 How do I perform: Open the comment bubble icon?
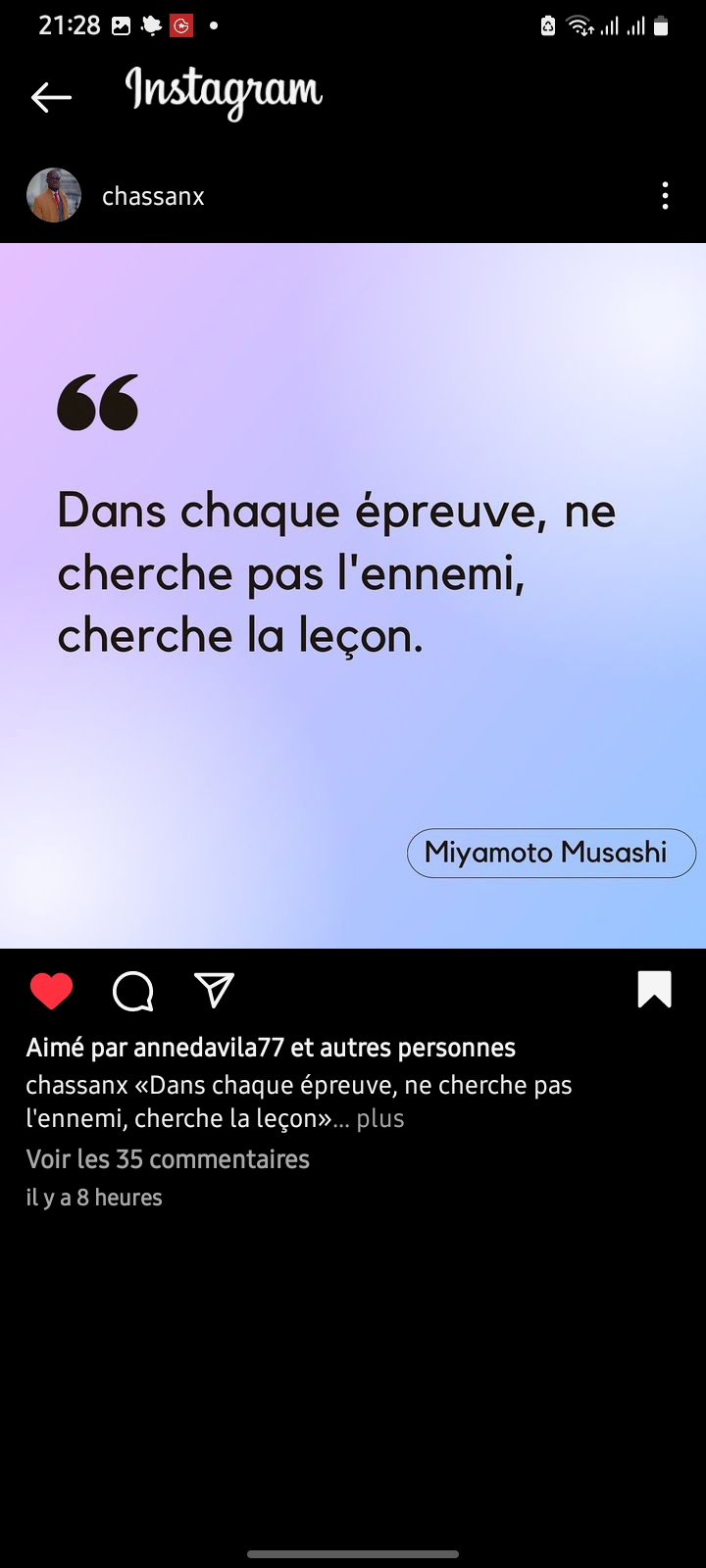[x=133, y=991]
